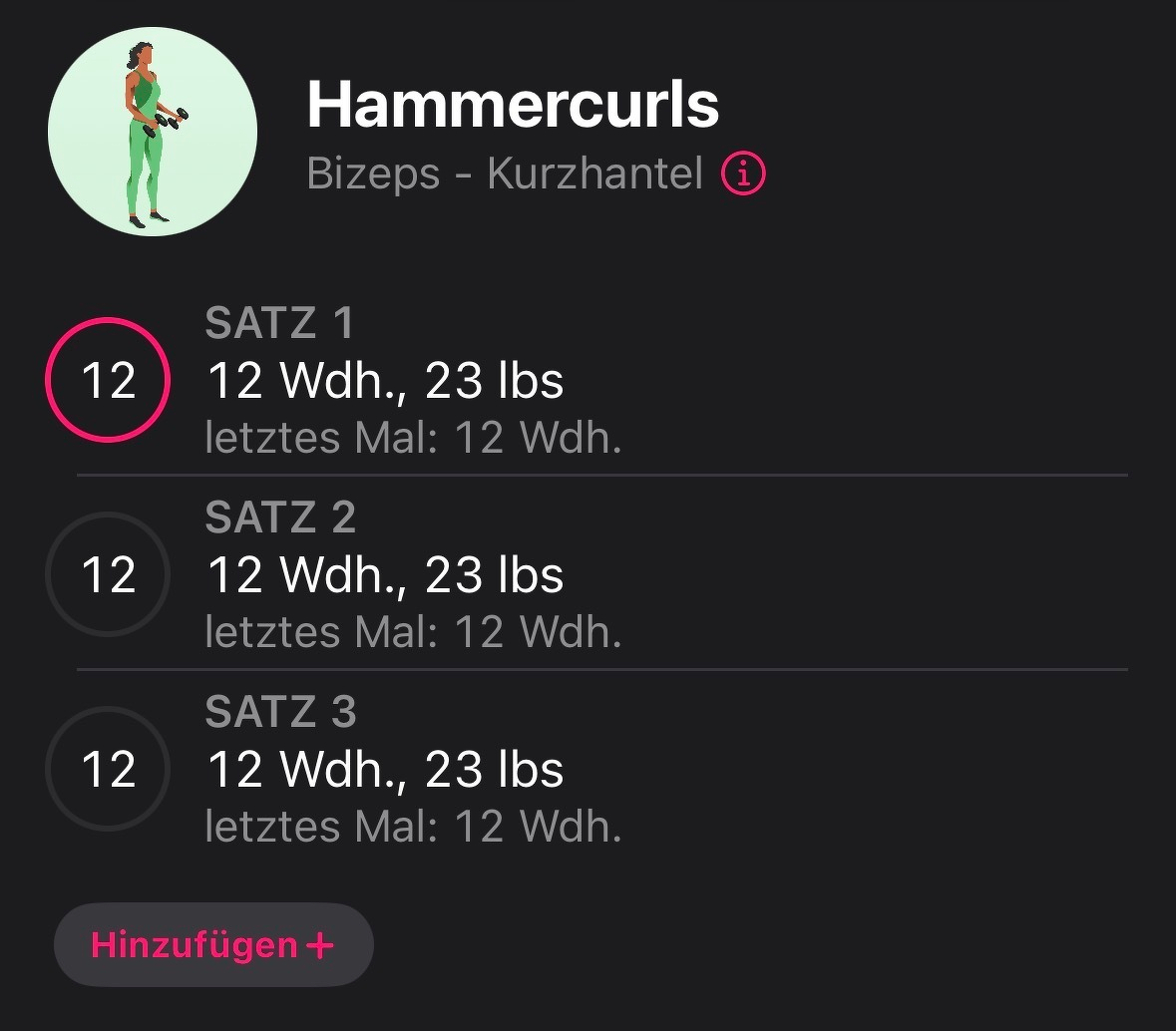Check off the Satz 2 rep circle
This screenshot has height=1031, width=1176.
coord(108,574)
